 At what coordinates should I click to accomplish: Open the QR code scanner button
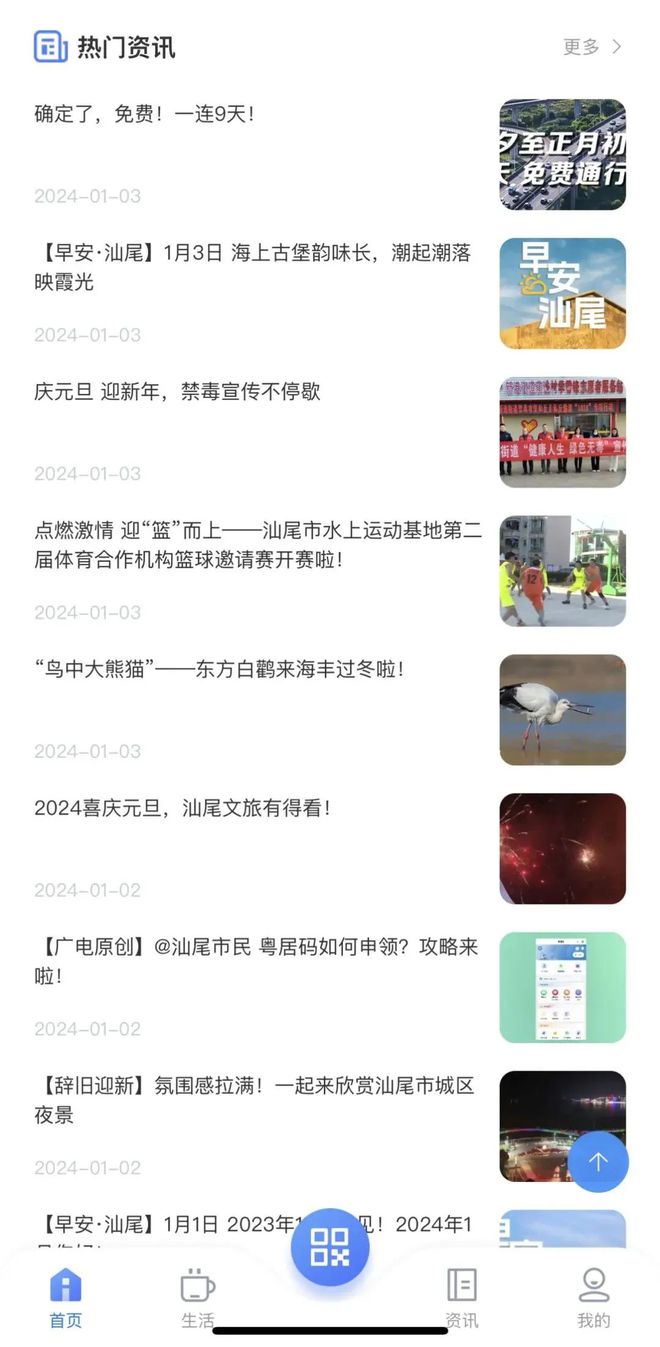click(330, 1247)
